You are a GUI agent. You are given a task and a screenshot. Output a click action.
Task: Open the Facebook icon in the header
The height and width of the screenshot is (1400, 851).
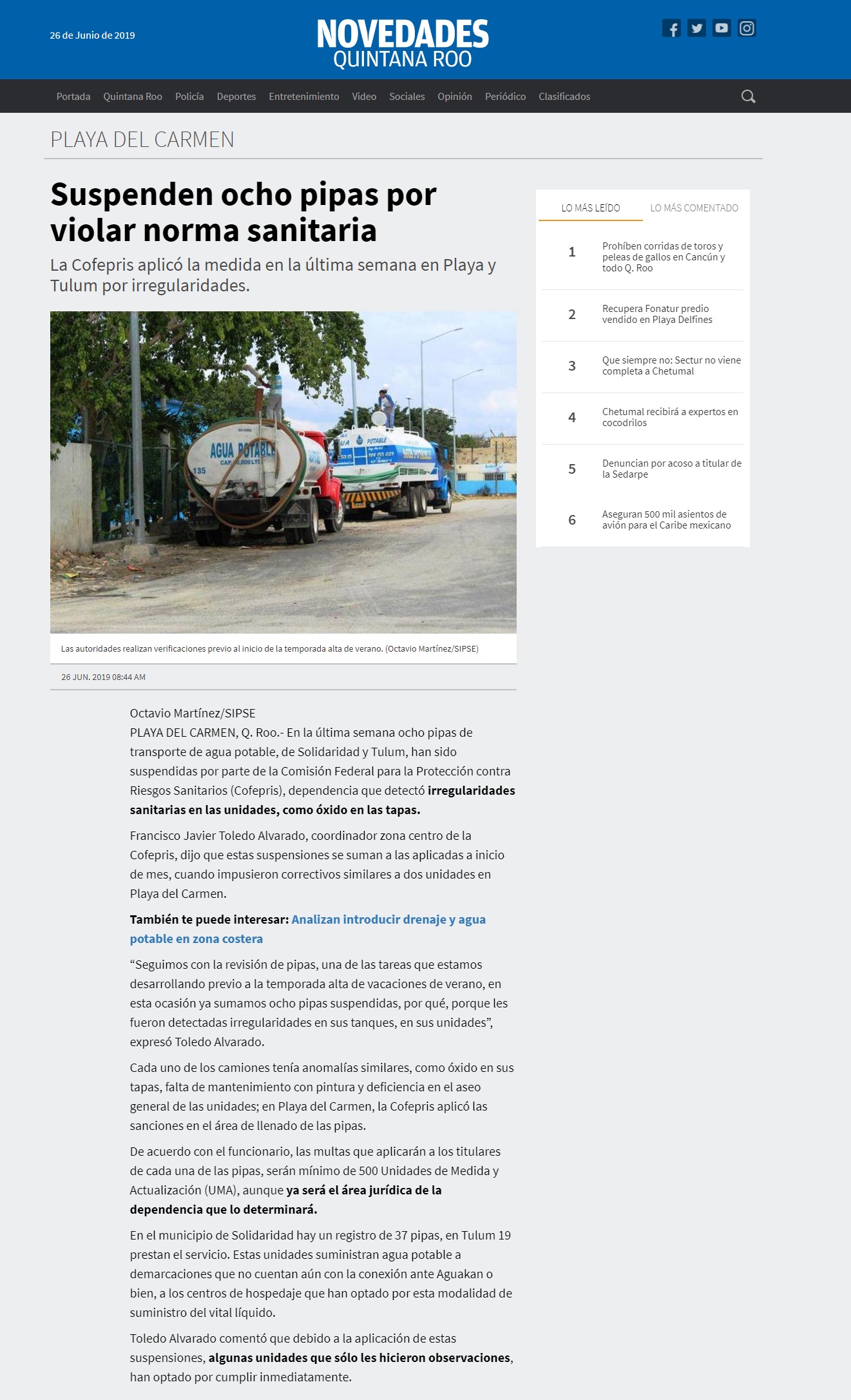[x=671, y=28]
